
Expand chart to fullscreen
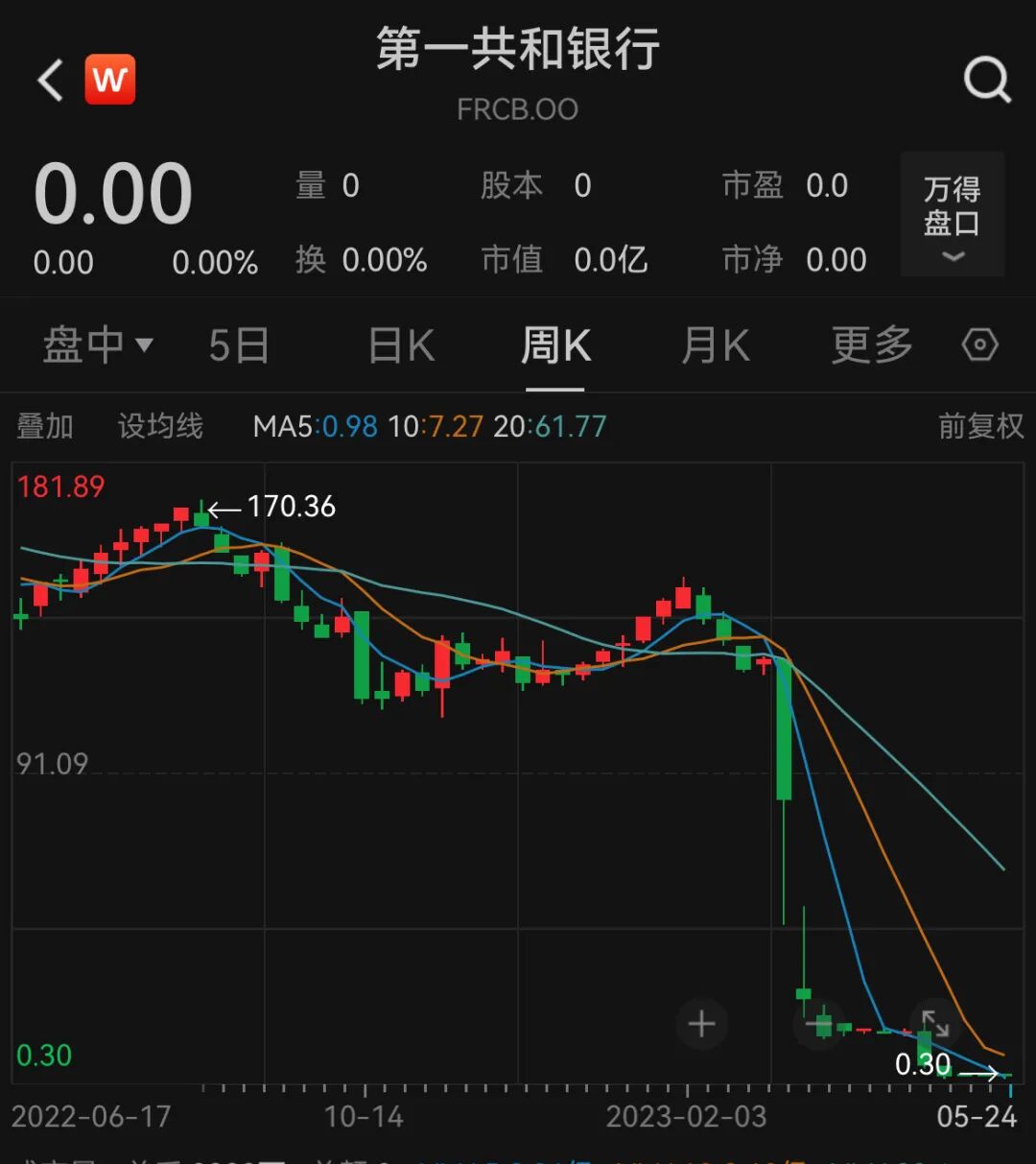point(935,1024)
